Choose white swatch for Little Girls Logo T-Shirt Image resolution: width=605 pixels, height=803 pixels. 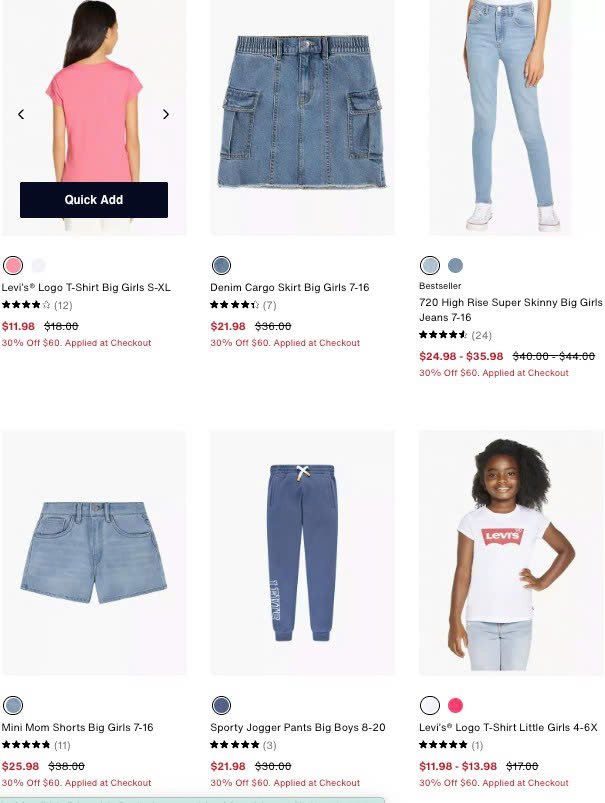point(430,705)
